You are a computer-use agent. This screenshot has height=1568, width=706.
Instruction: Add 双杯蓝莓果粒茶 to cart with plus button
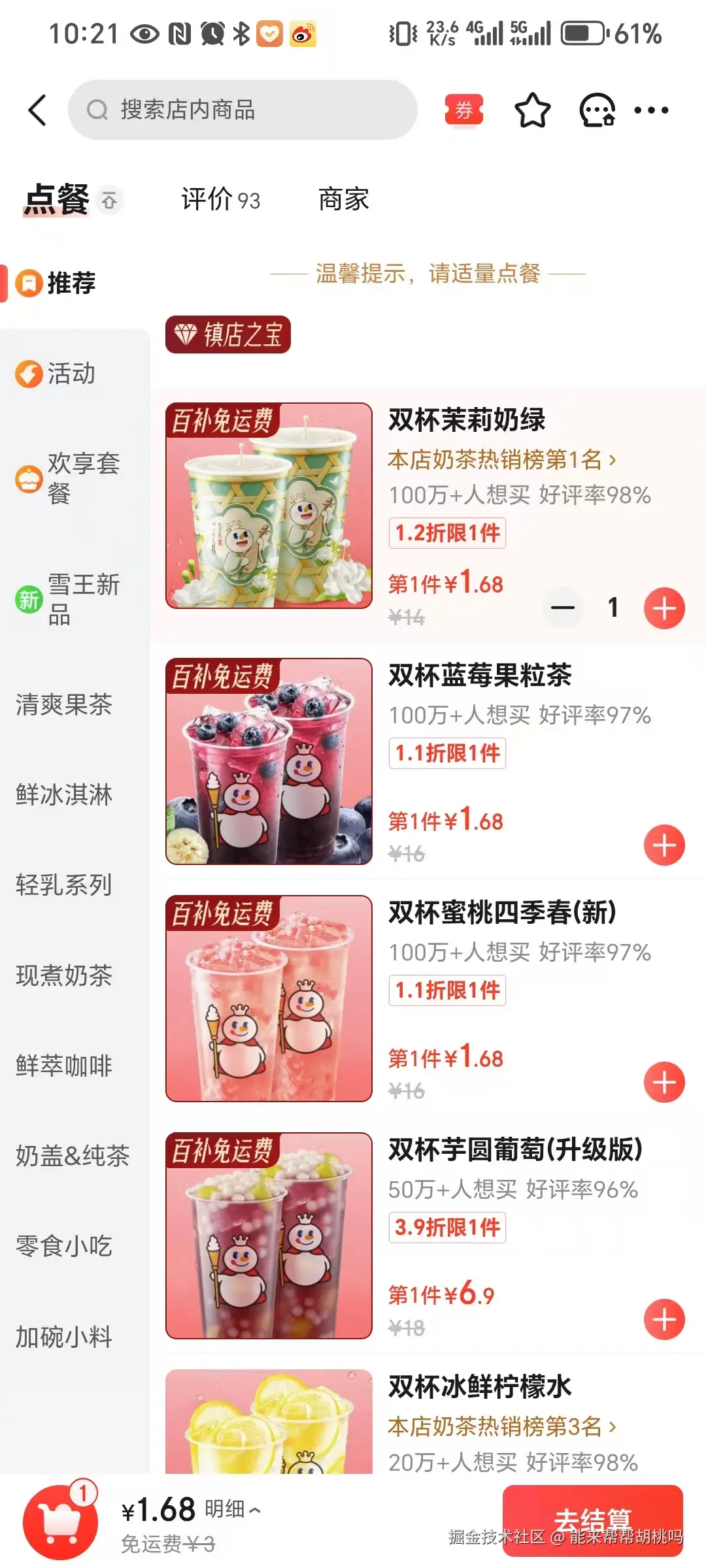click(664, 845)
